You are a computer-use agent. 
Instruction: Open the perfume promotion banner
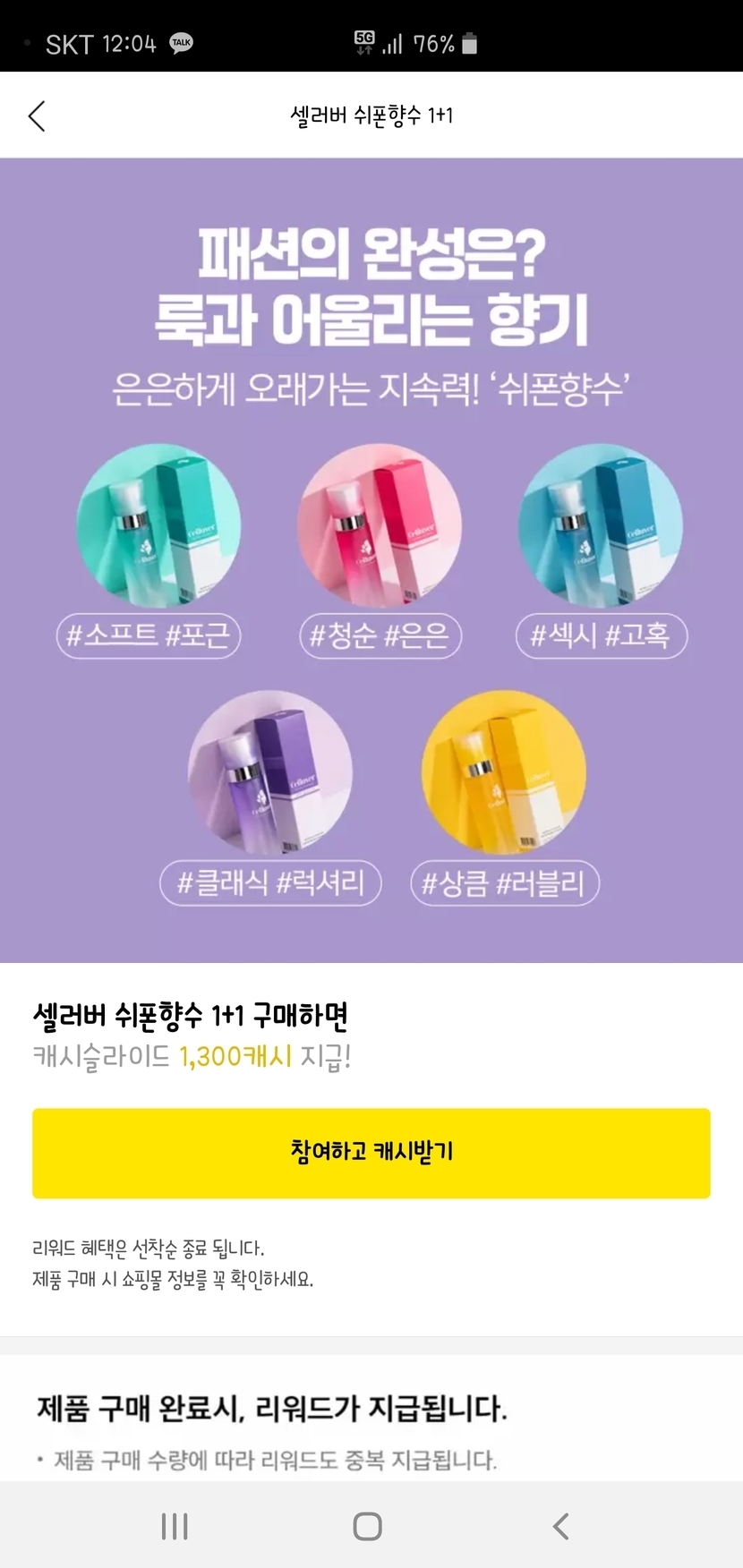tap(371, 560)
